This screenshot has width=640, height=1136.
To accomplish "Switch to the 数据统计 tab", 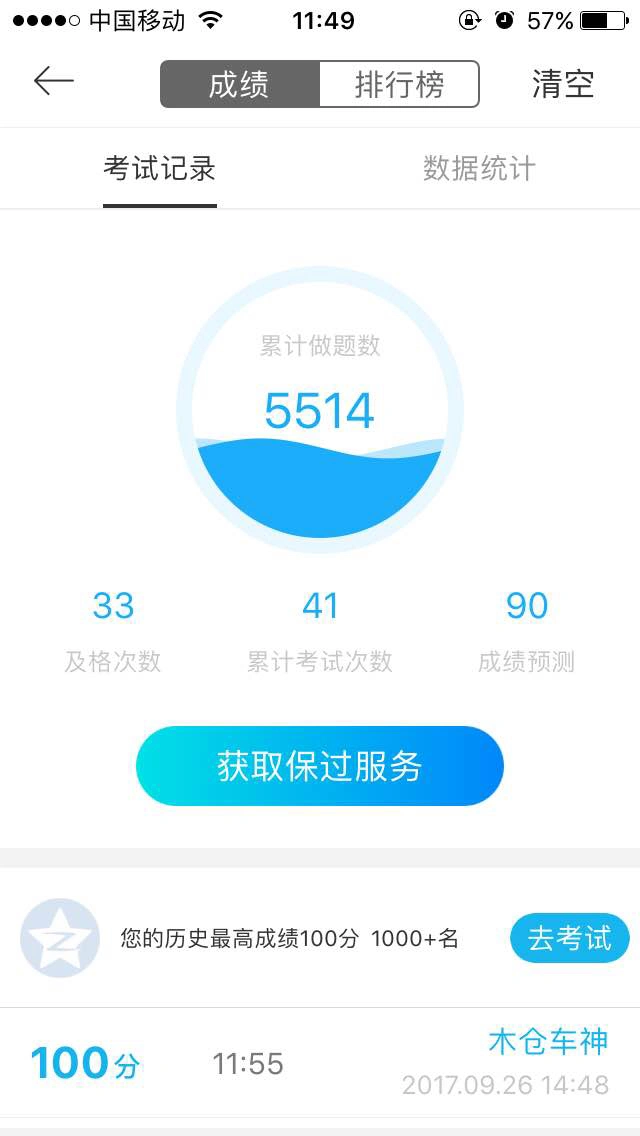I will 479,168.
